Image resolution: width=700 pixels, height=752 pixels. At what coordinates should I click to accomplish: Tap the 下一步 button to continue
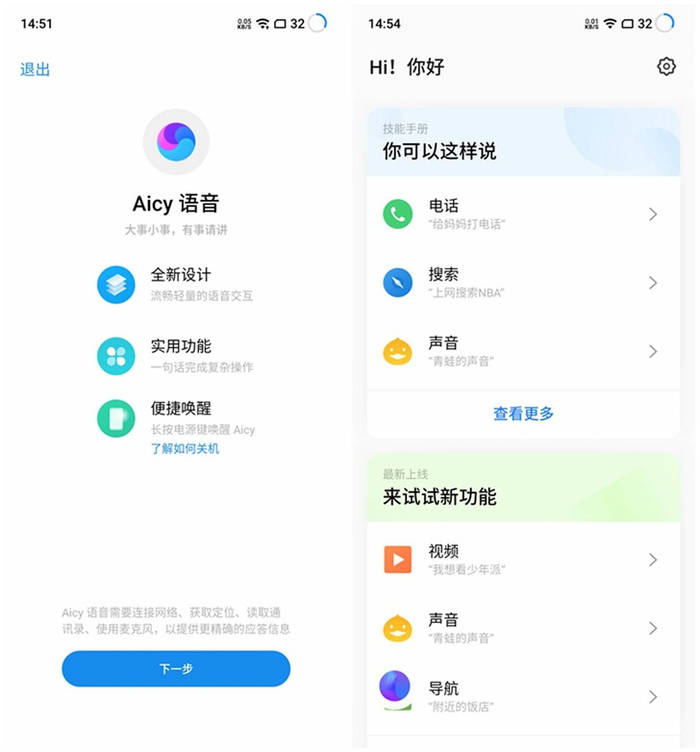pyautogui.click(x=176, y=668)
